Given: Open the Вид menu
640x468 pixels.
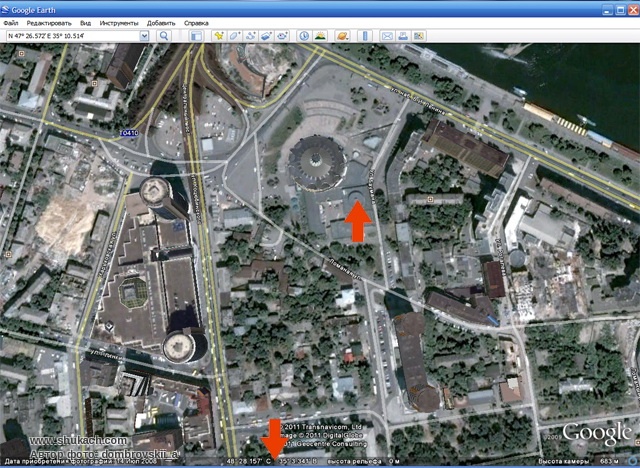Looking at the screenshot, I should (85, 21).
